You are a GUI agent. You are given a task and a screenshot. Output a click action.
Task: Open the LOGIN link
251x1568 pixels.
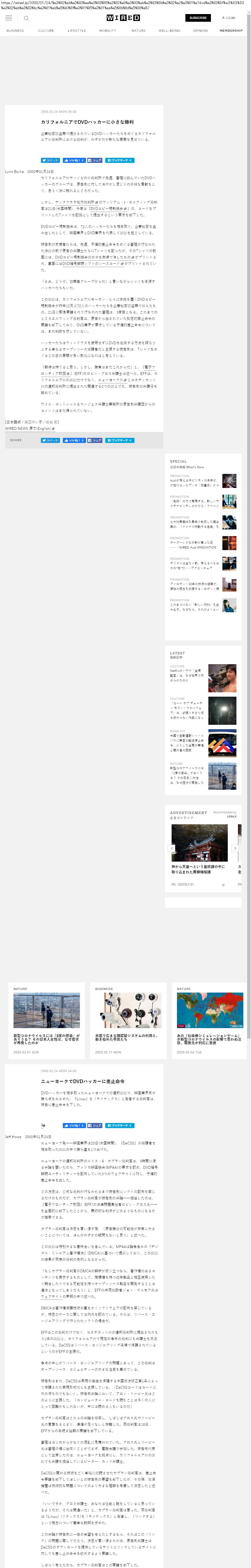(229, 18)
